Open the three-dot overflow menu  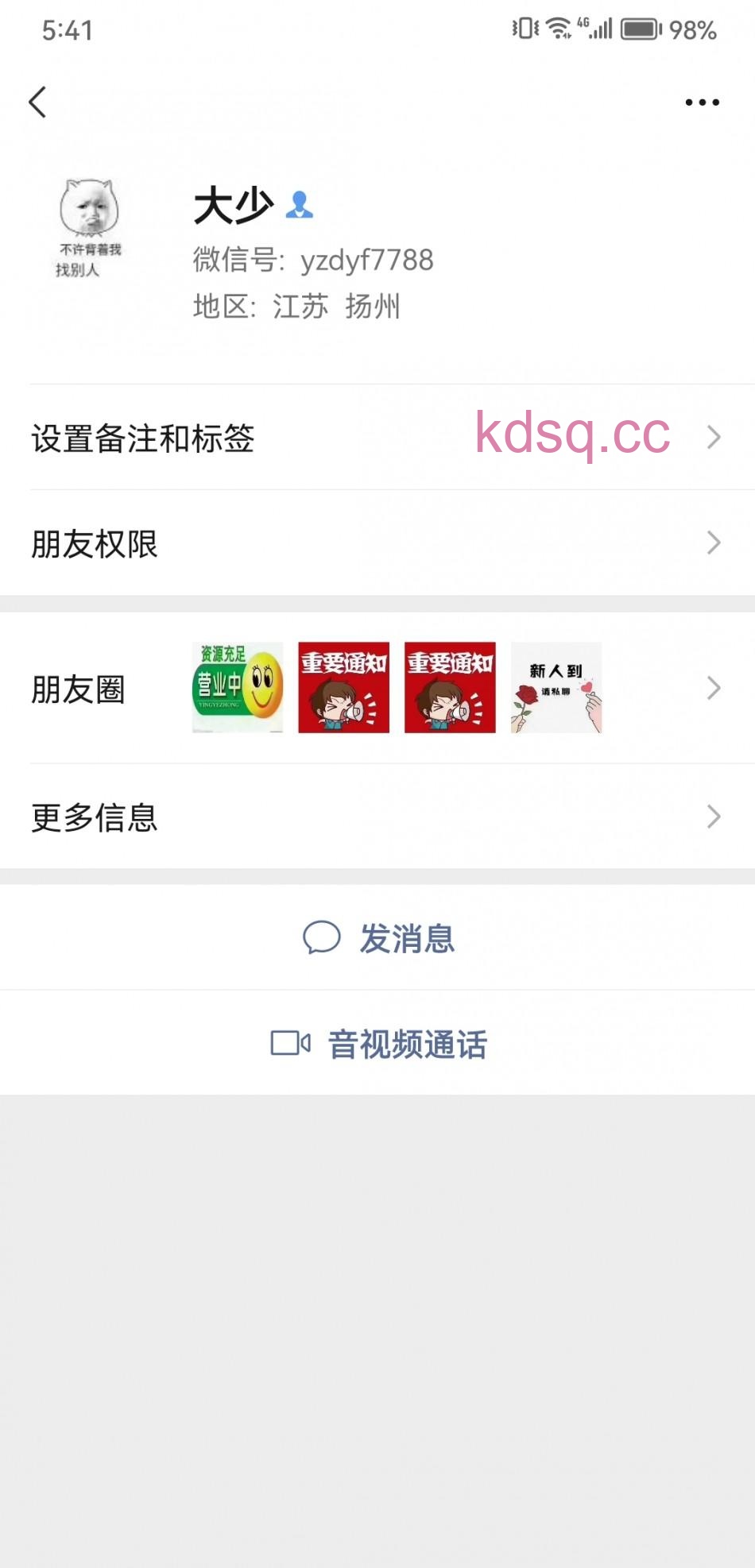tap(702, 102)
